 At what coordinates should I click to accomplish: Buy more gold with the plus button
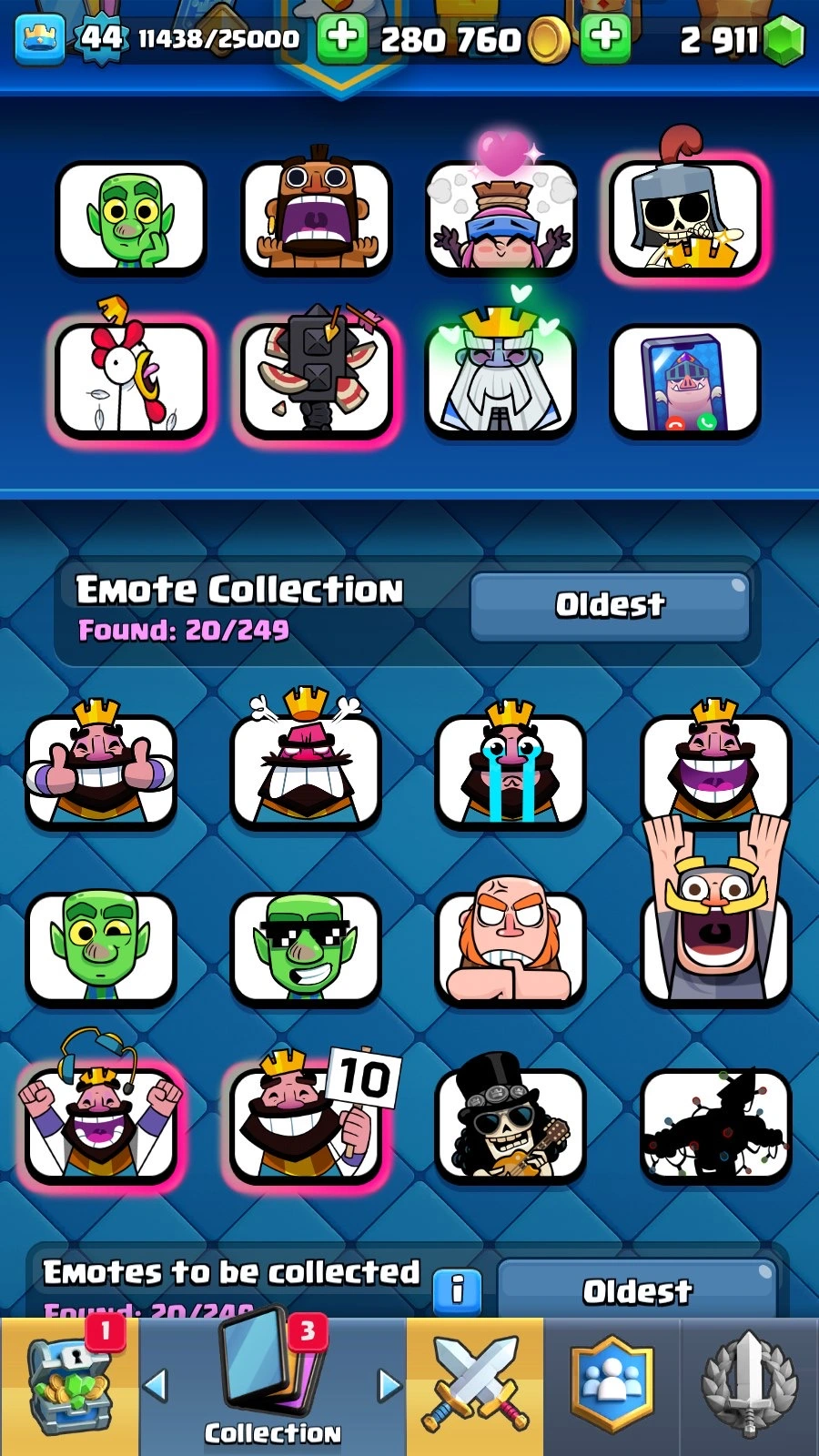point(605,38)
